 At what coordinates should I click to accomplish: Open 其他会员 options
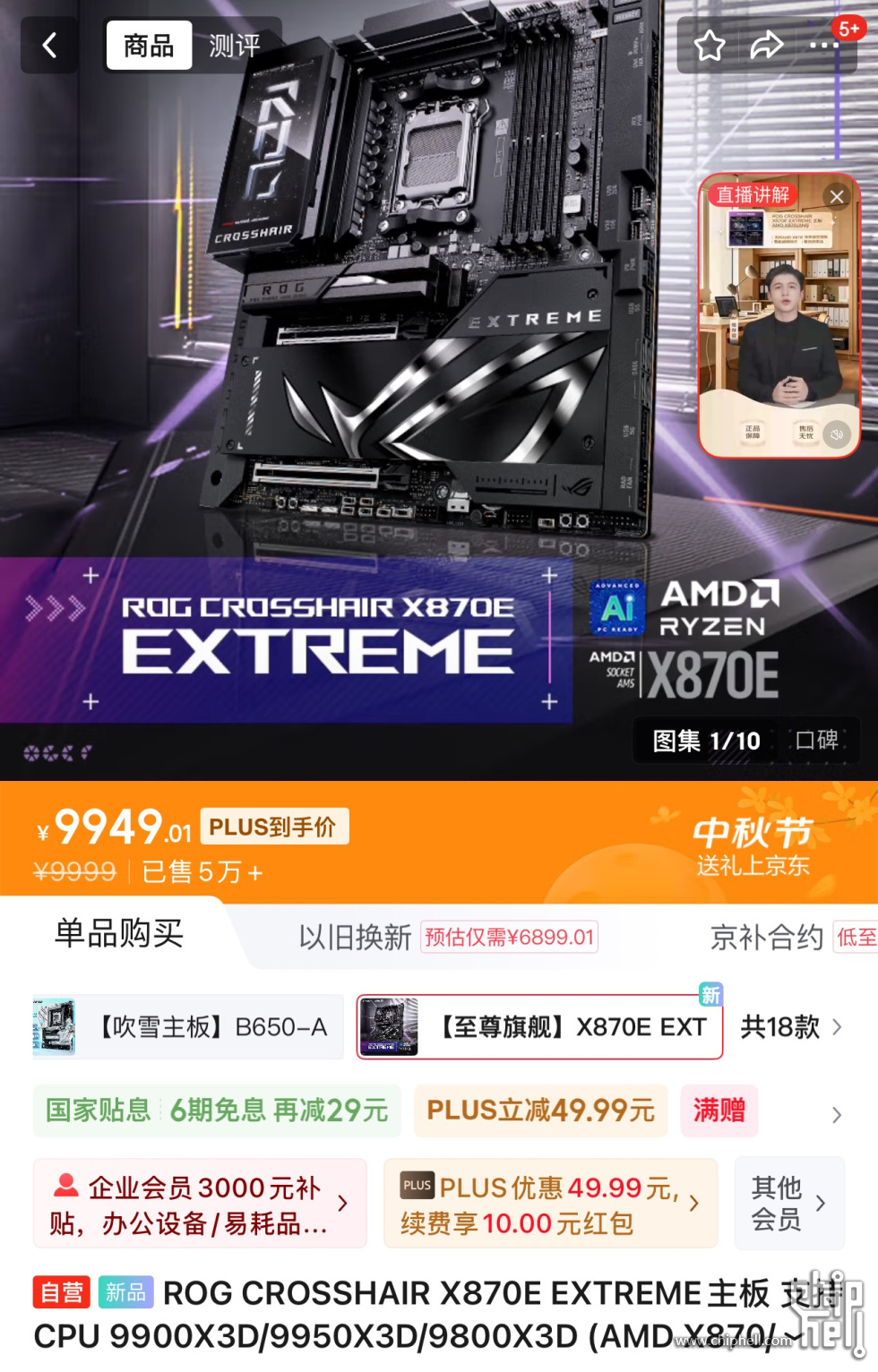[x=788, y=1204]
